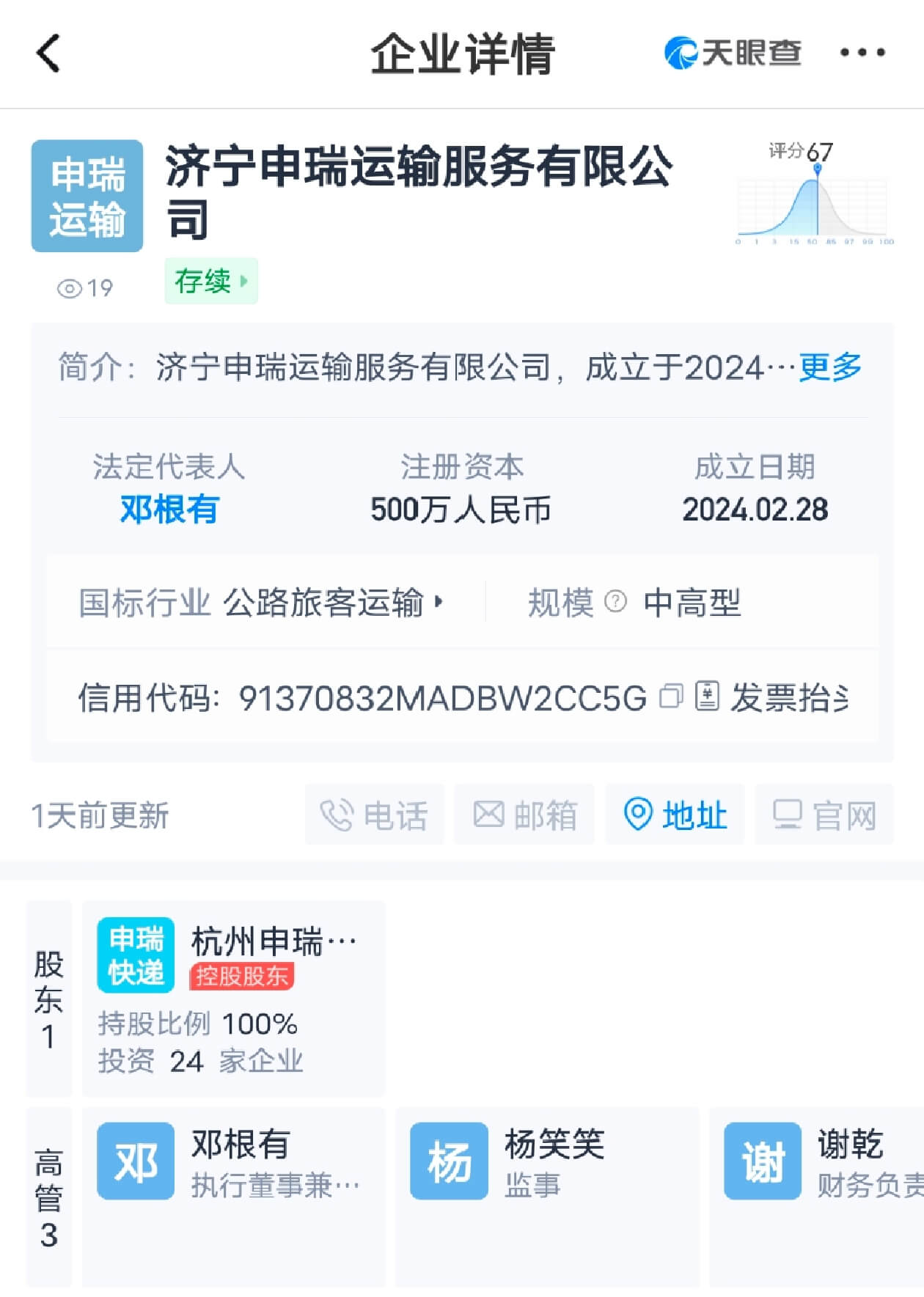The height and width of the screenshot is (1297, 924).
Task: Open legal representative 邓根有's profile
Action: 169,509
